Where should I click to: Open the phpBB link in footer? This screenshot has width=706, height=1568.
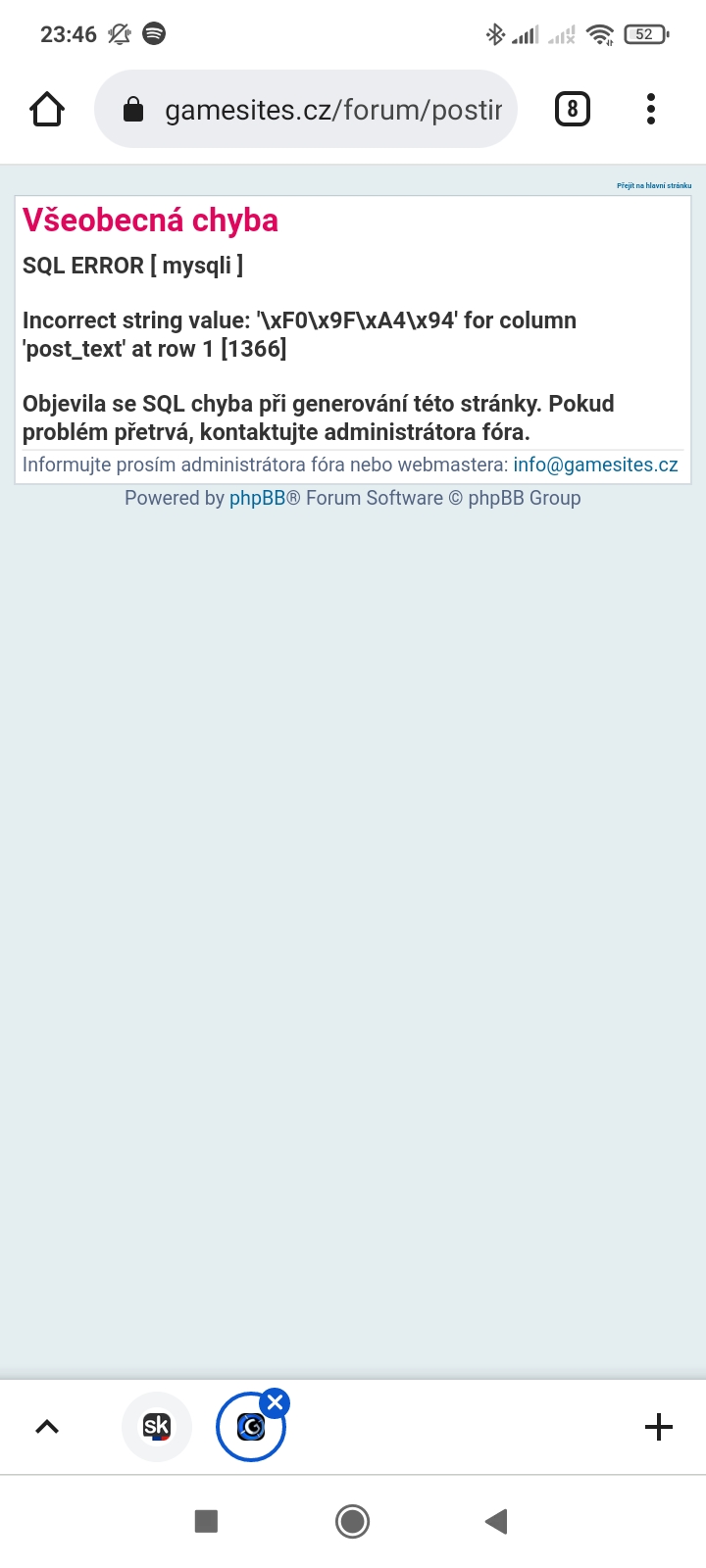point(257,498)
